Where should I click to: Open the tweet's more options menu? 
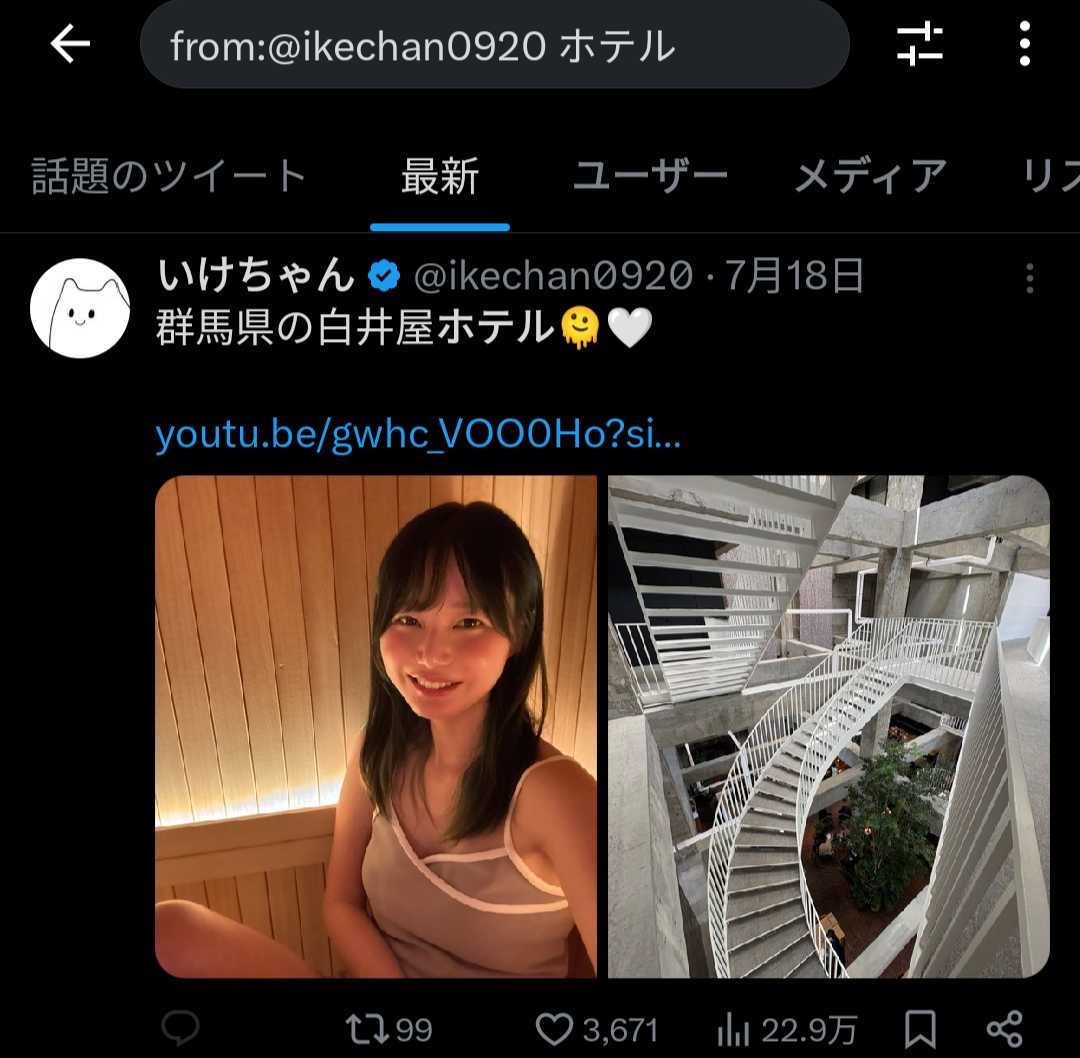tap(1029, 279)
